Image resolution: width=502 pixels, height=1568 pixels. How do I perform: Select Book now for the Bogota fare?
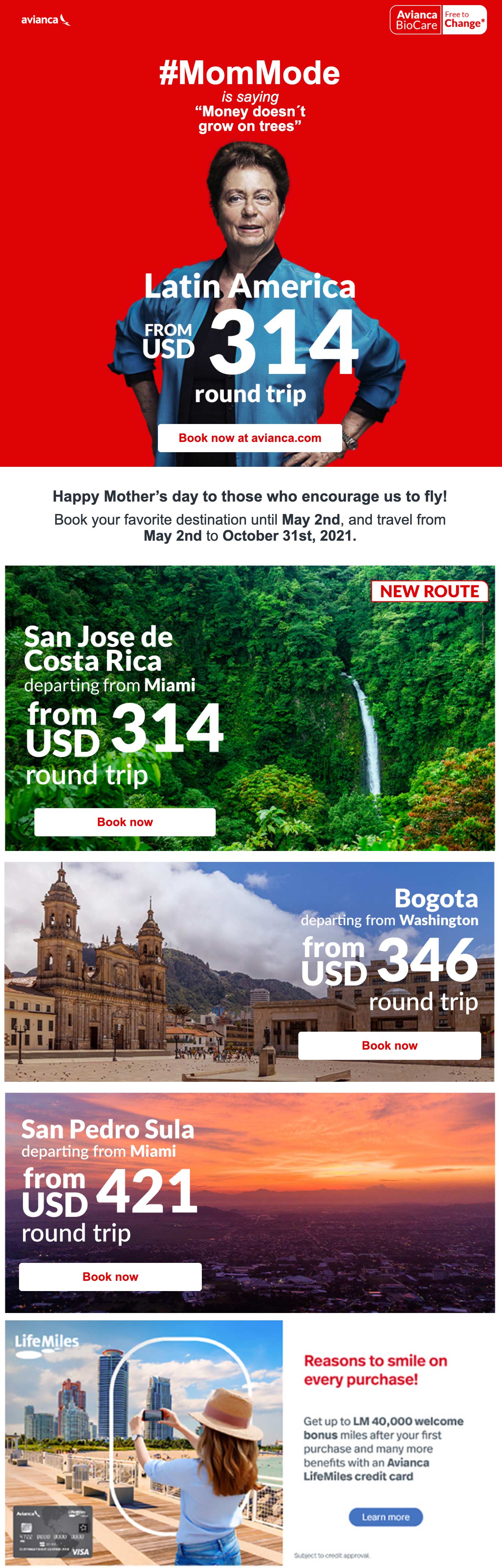point(389,1045)
